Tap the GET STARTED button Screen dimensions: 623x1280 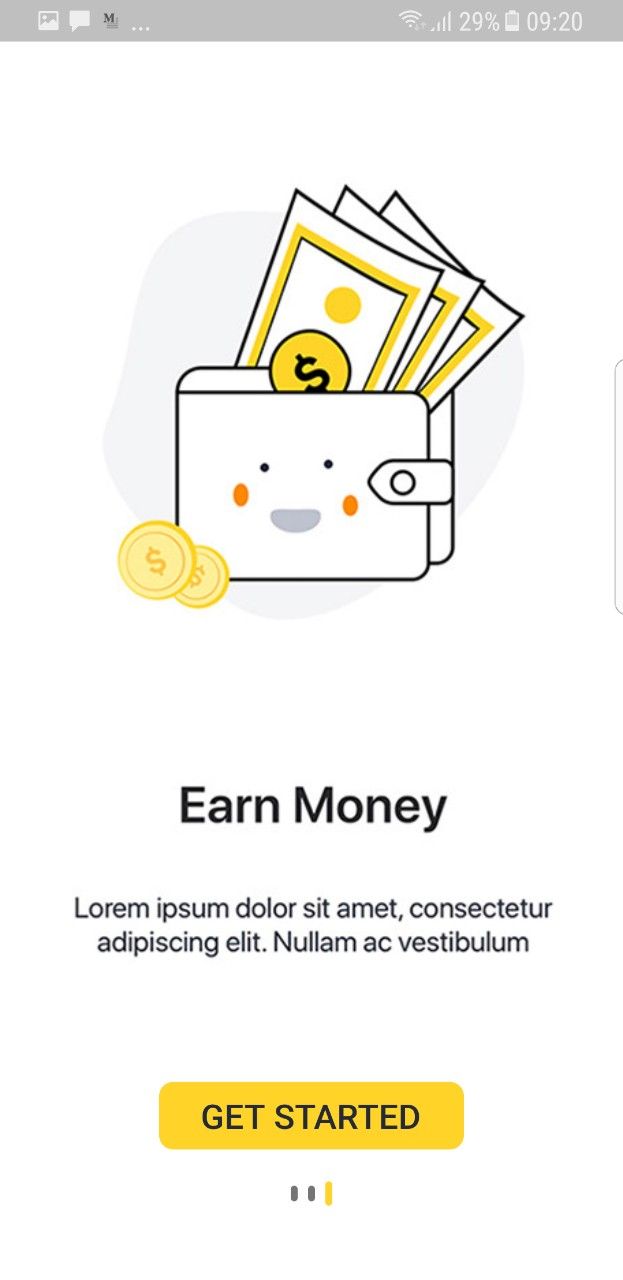click(311, 1116)
